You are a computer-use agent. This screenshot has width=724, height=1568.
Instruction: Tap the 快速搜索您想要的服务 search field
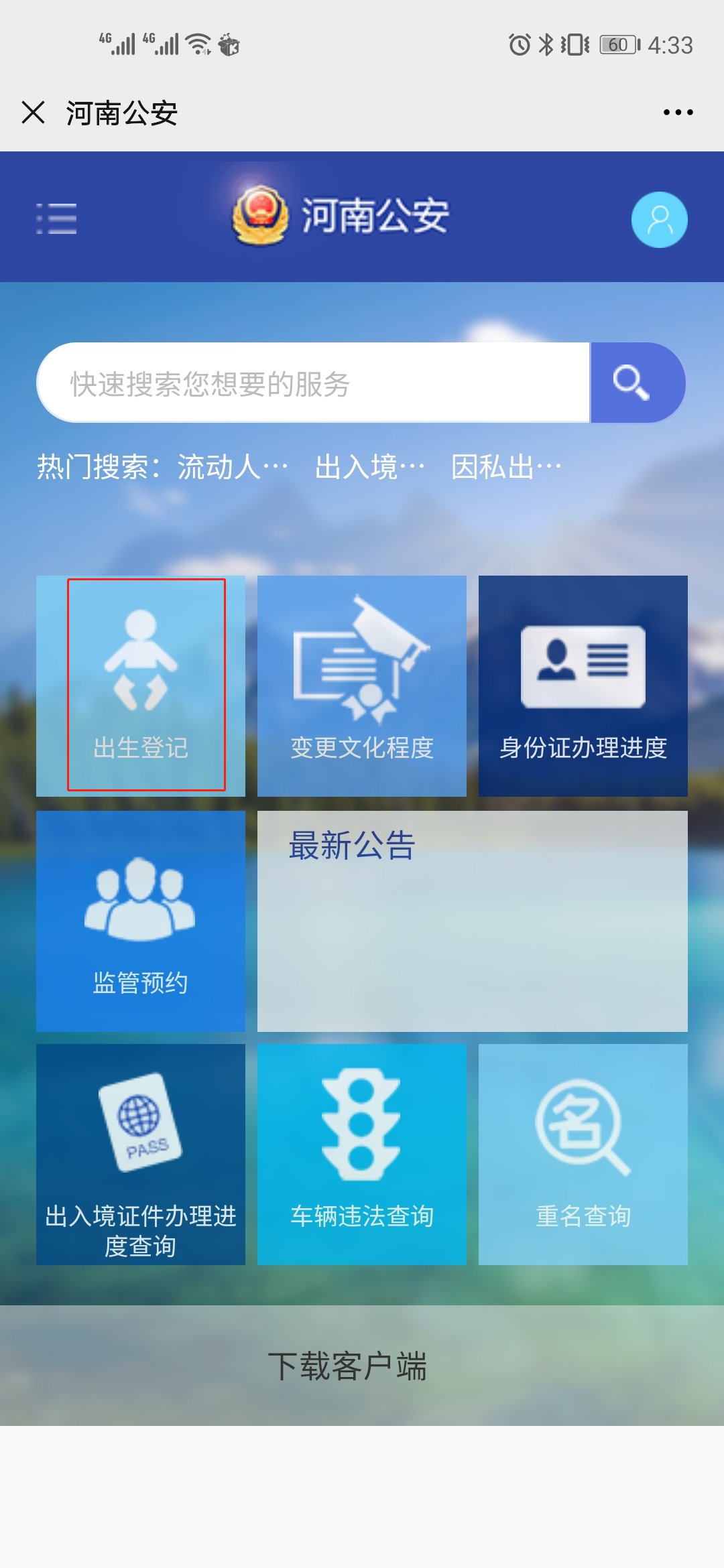(x=313, y=383)
